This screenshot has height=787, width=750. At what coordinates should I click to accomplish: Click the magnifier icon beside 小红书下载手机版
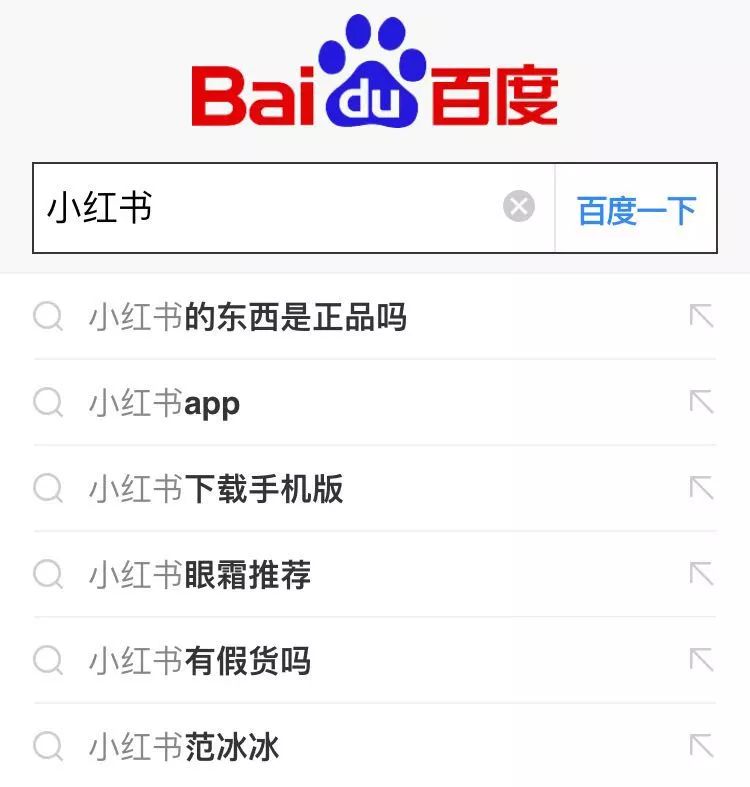point(47,489)
